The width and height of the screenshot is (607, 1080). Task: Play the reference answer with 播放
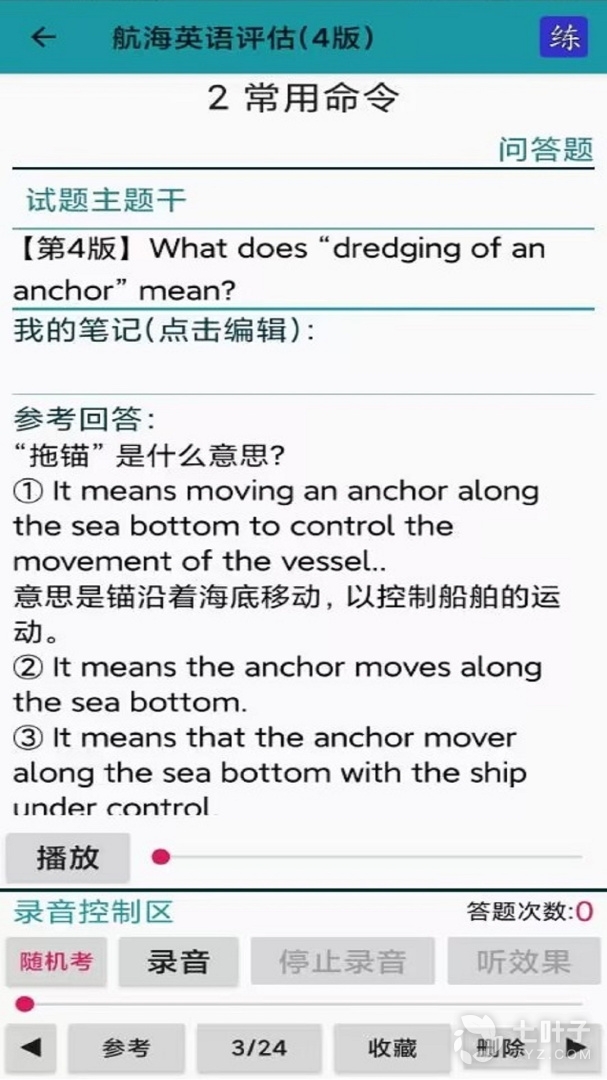[68, 857]
